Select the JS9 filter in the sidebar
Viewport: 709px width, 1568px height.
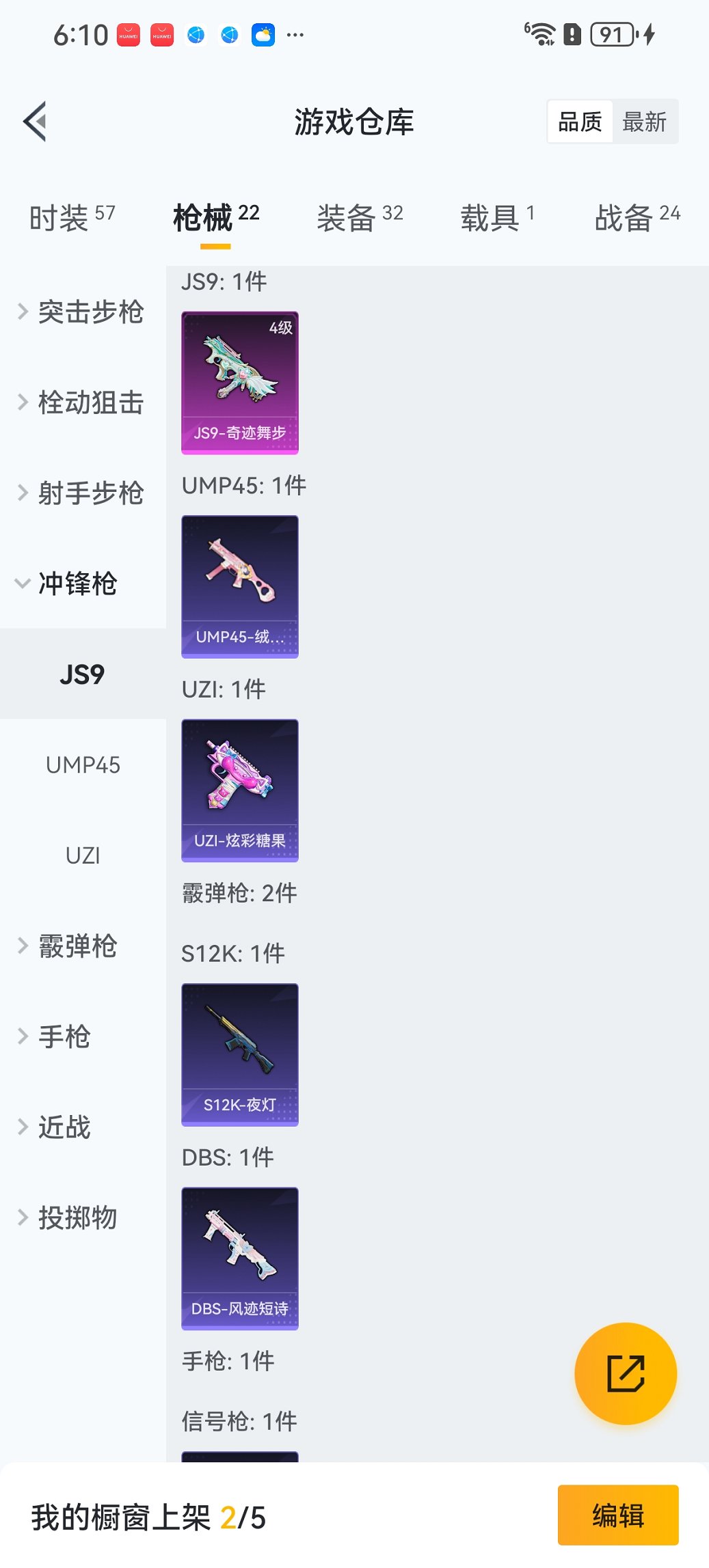coord(82,674)
